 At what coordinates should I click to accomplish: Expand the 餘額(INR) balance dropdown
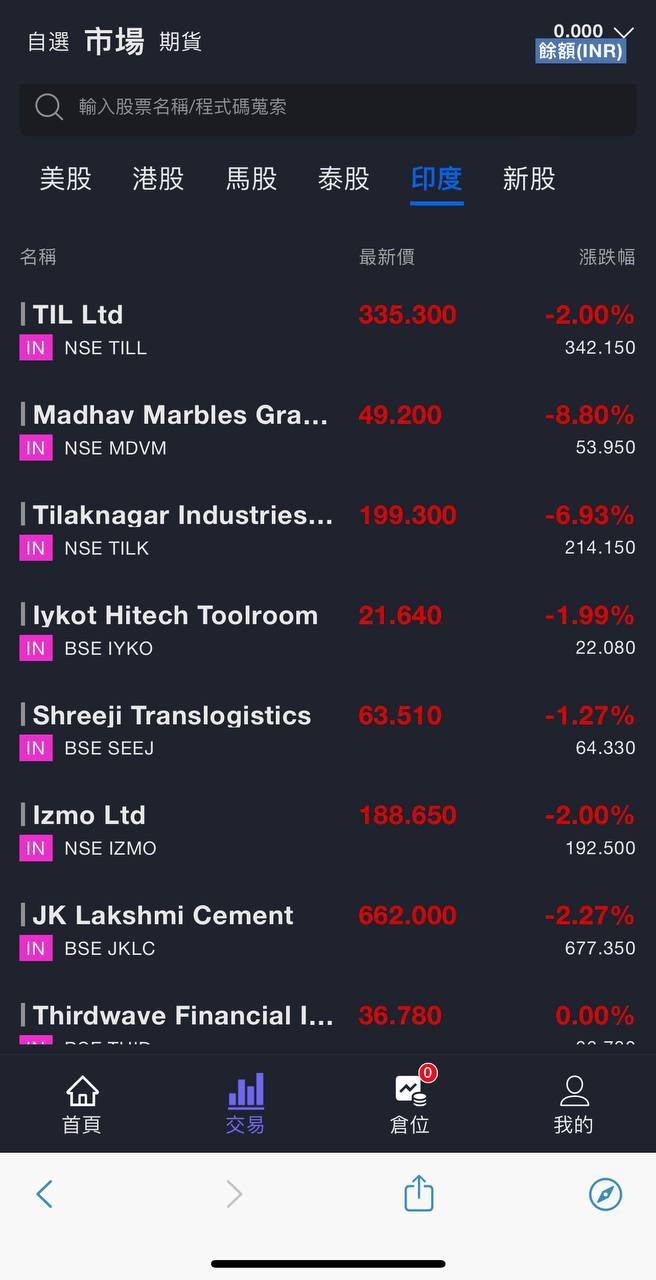coord(624,33)
